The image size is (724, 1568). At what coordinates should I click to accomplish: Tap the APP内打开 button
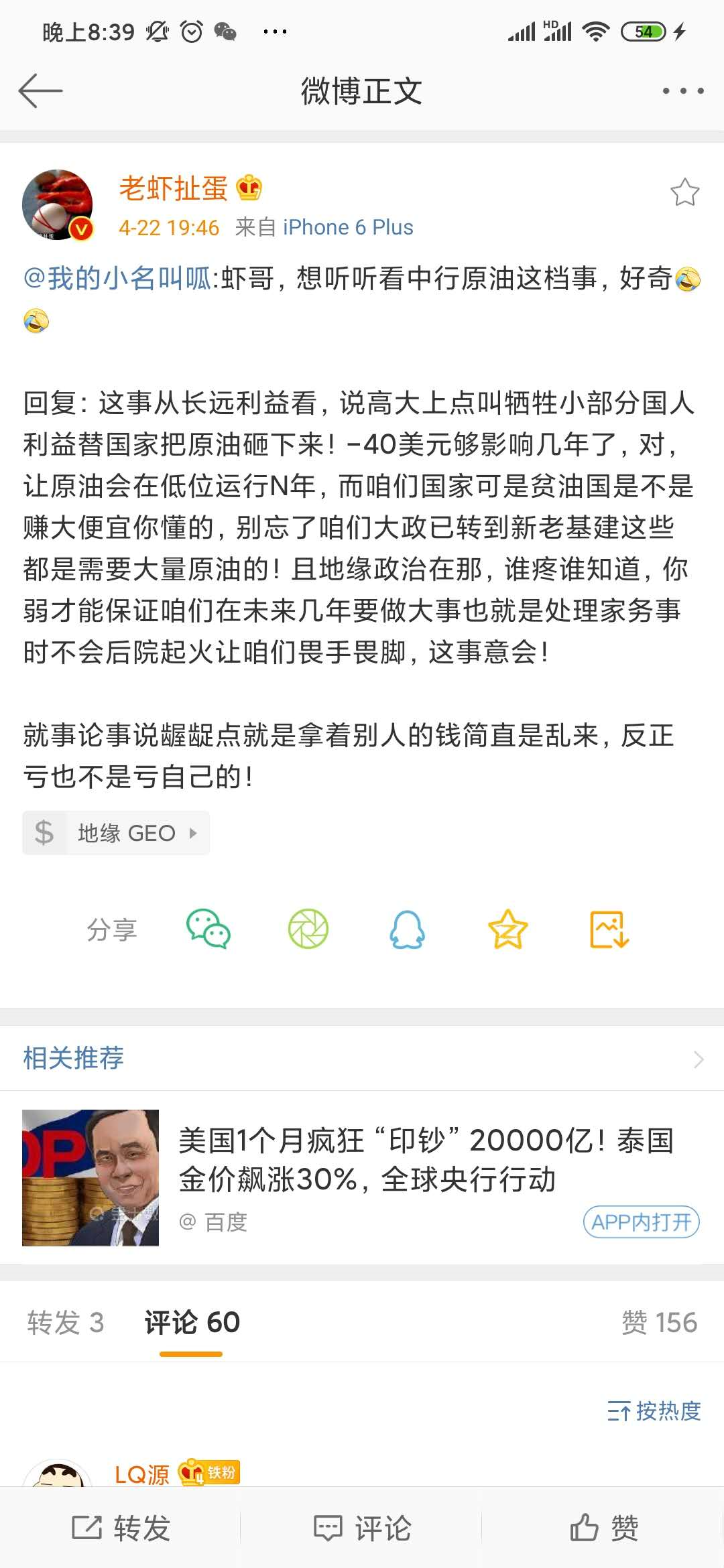click(x=641, y=1222)
